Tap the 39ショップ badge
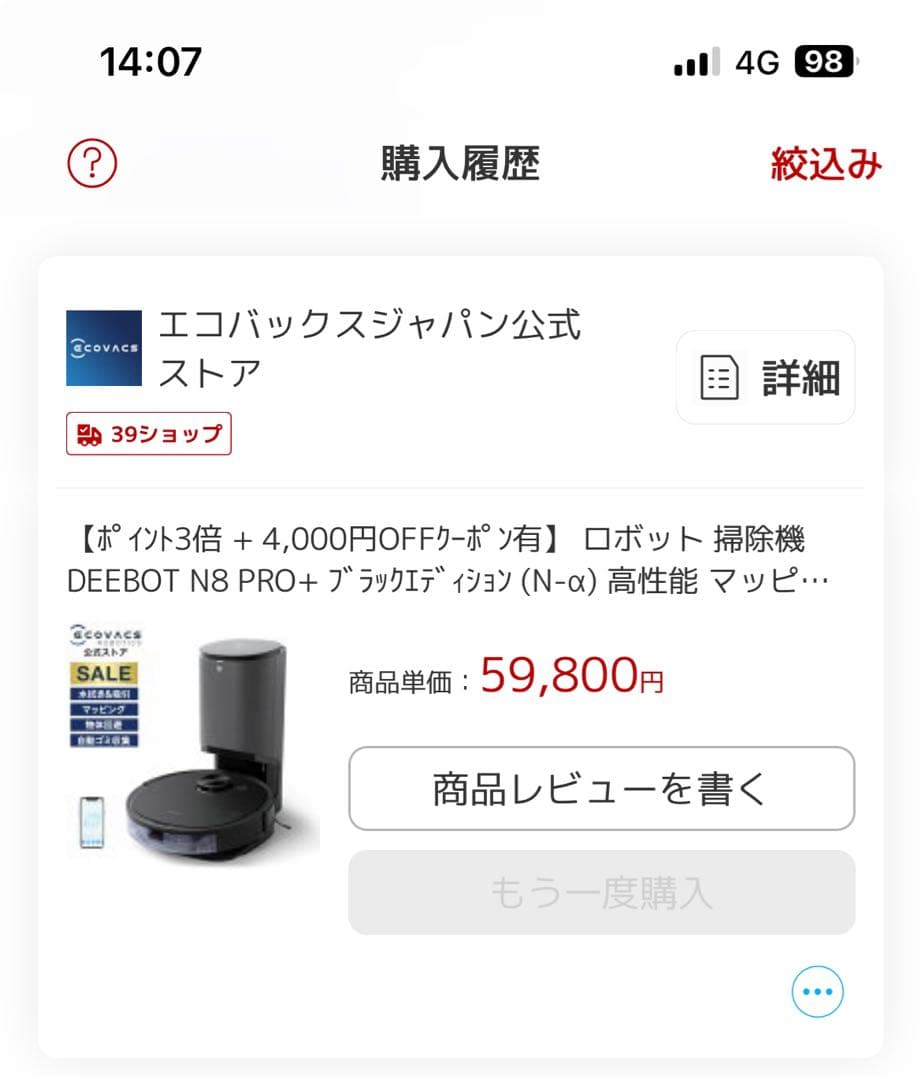This screenshot has width=922, height=1080. (x=148, y=433)
